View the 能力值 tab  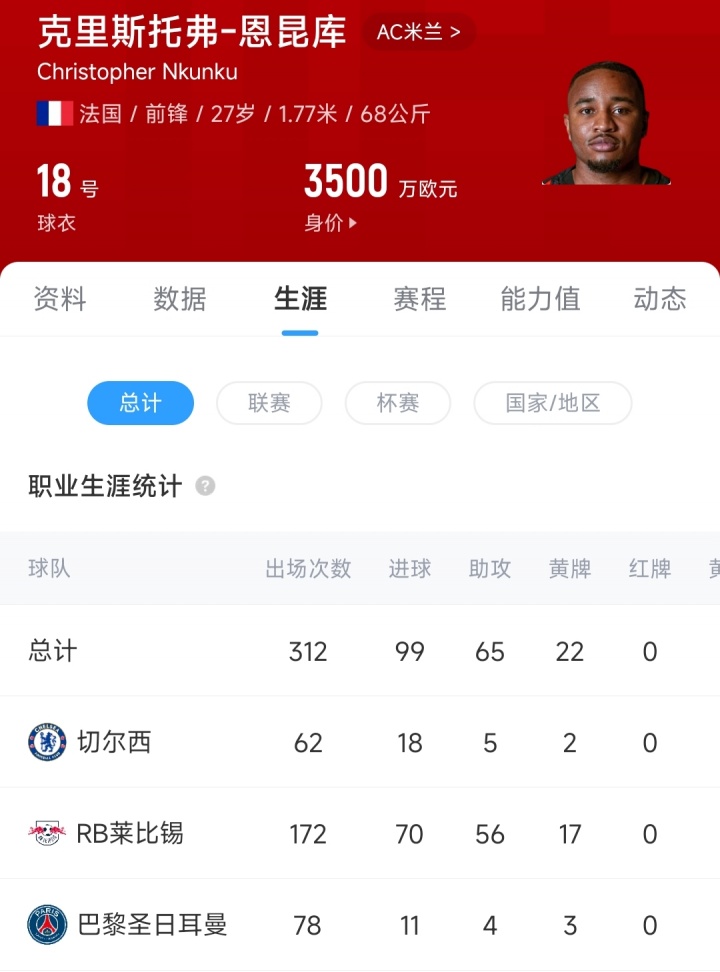coord(539,299)
